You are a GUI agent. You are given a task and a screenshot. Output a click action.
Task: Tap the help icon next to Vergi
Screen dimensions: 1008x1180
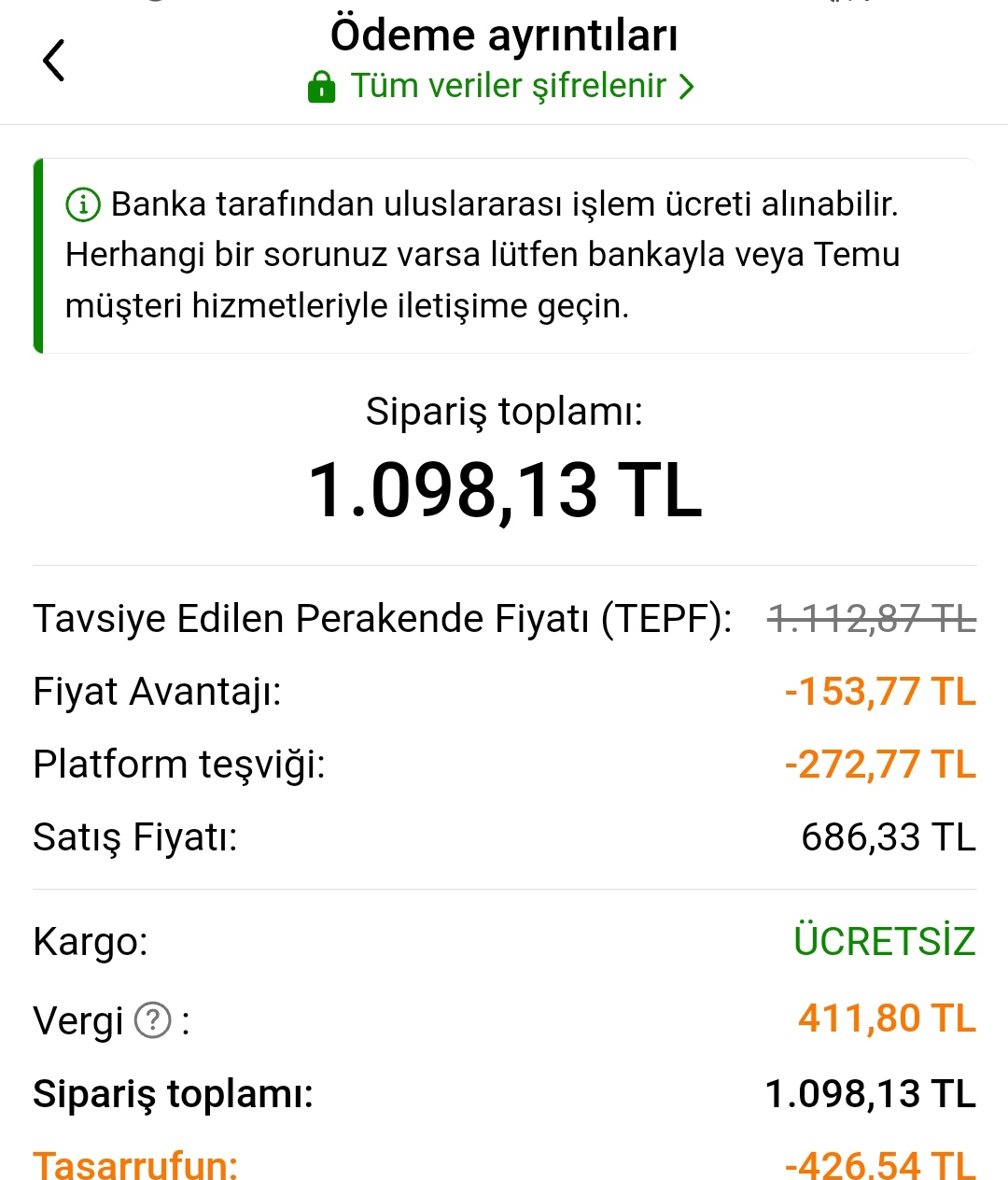[153, 1020]
